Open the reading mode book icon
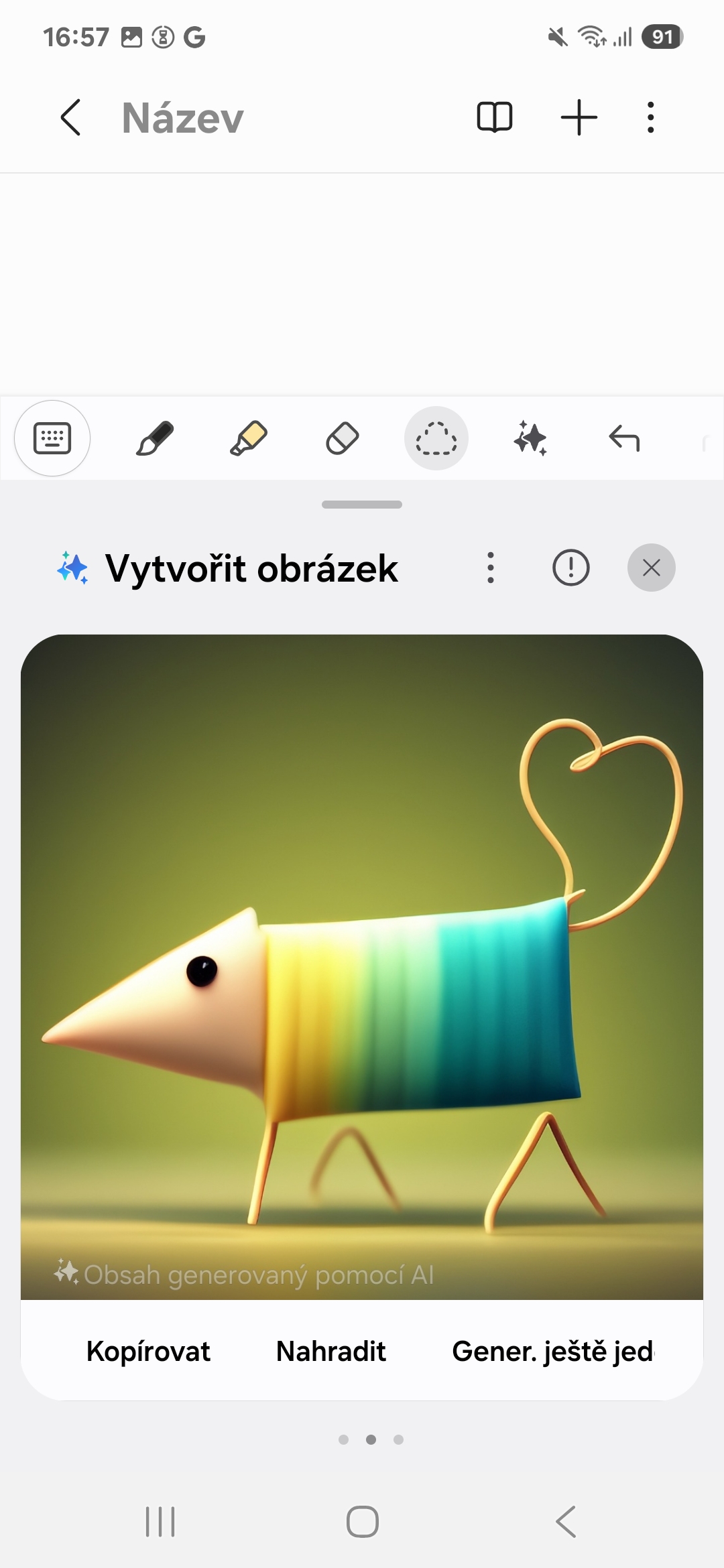 point(495,118)
